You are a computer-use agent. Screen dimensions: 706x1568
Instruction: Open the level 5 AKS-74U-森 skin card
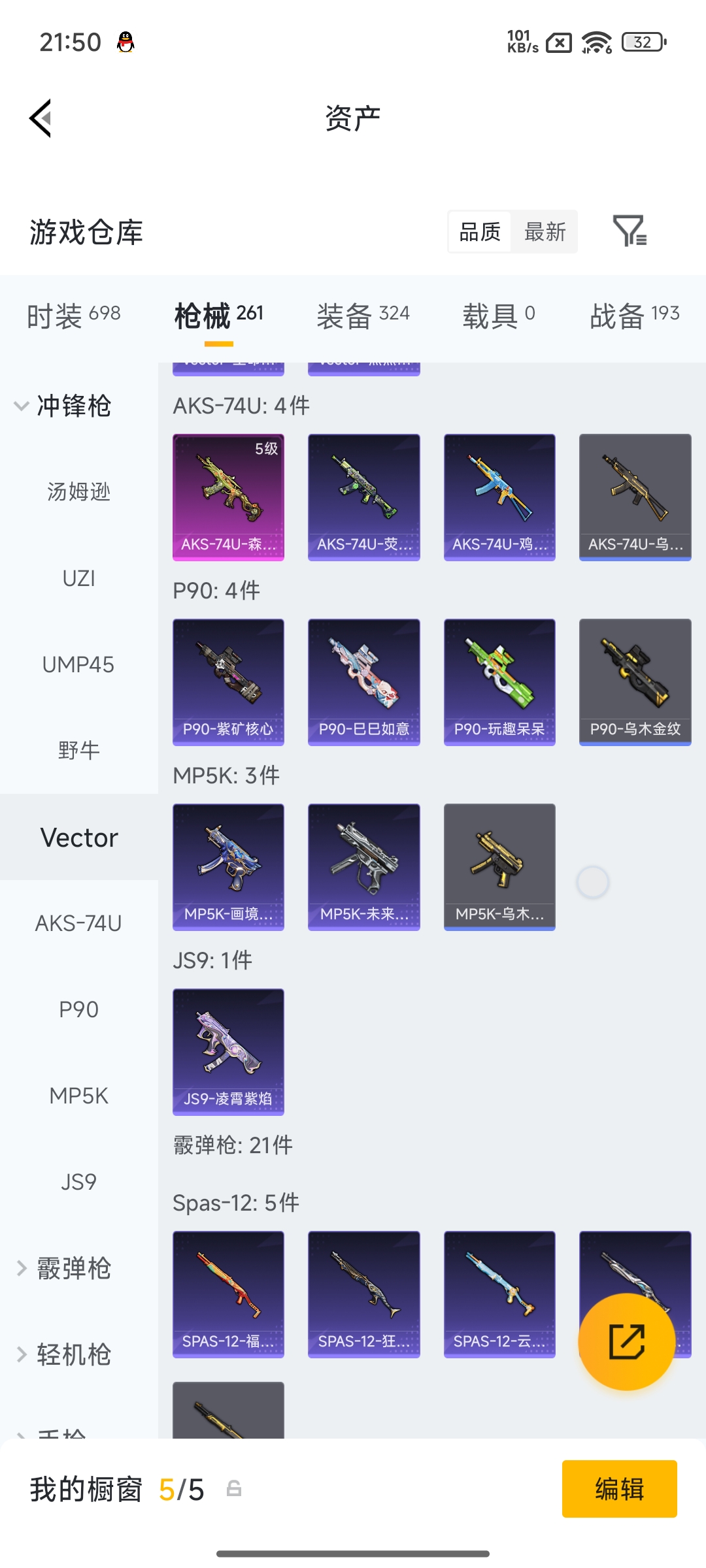pos(228,497)
